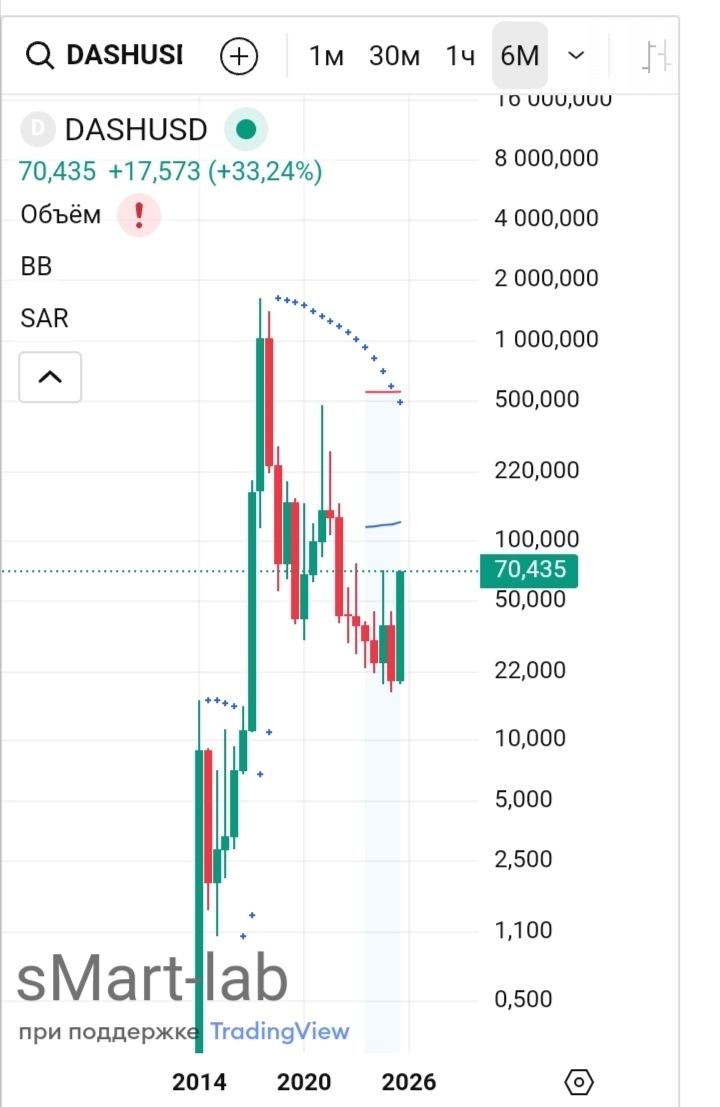Image resolution: width=720 pixels, height=1107 pixels.
Task: Open symbol search with the magnifier icon
Action: point(40,56)
